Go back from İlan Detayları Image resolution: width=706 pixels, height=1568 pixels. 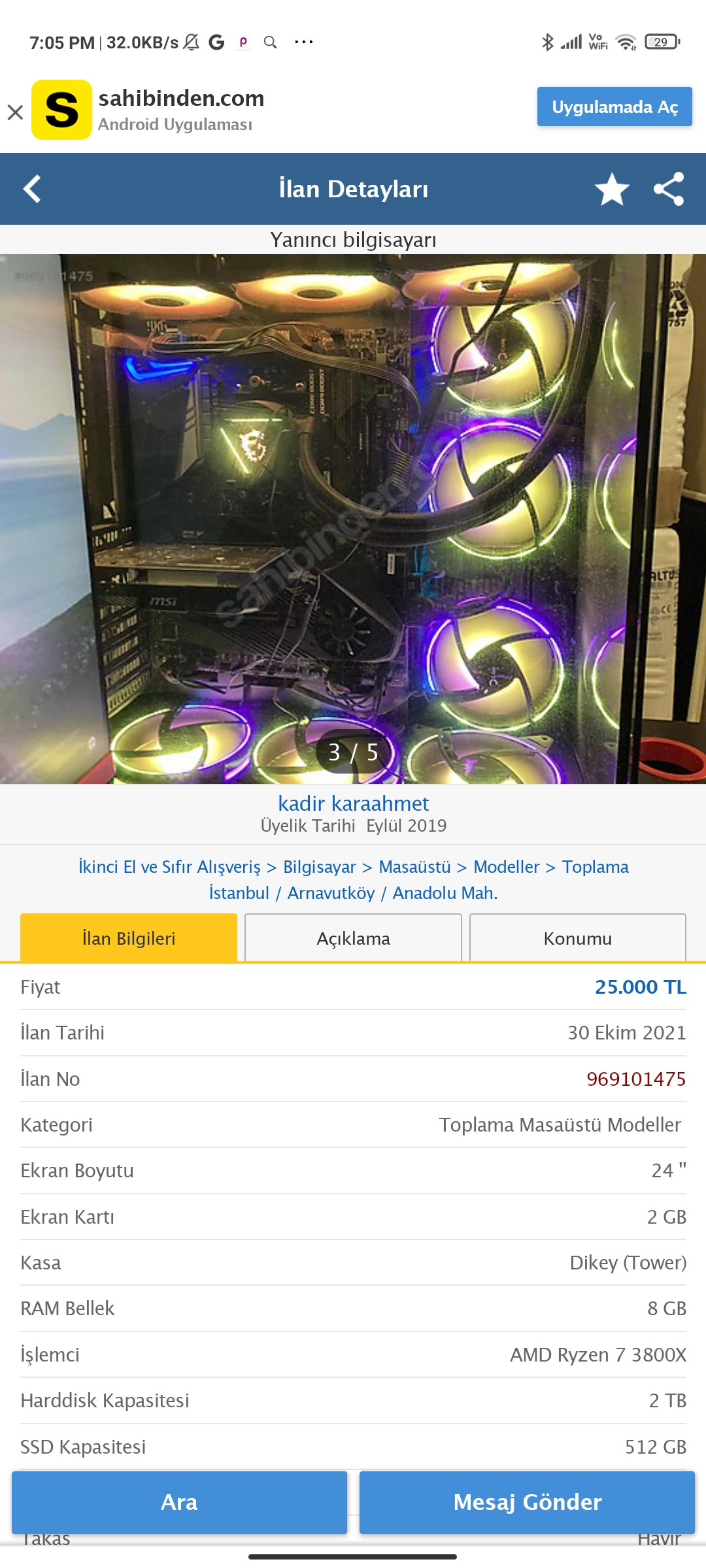[x=32, y=189]
